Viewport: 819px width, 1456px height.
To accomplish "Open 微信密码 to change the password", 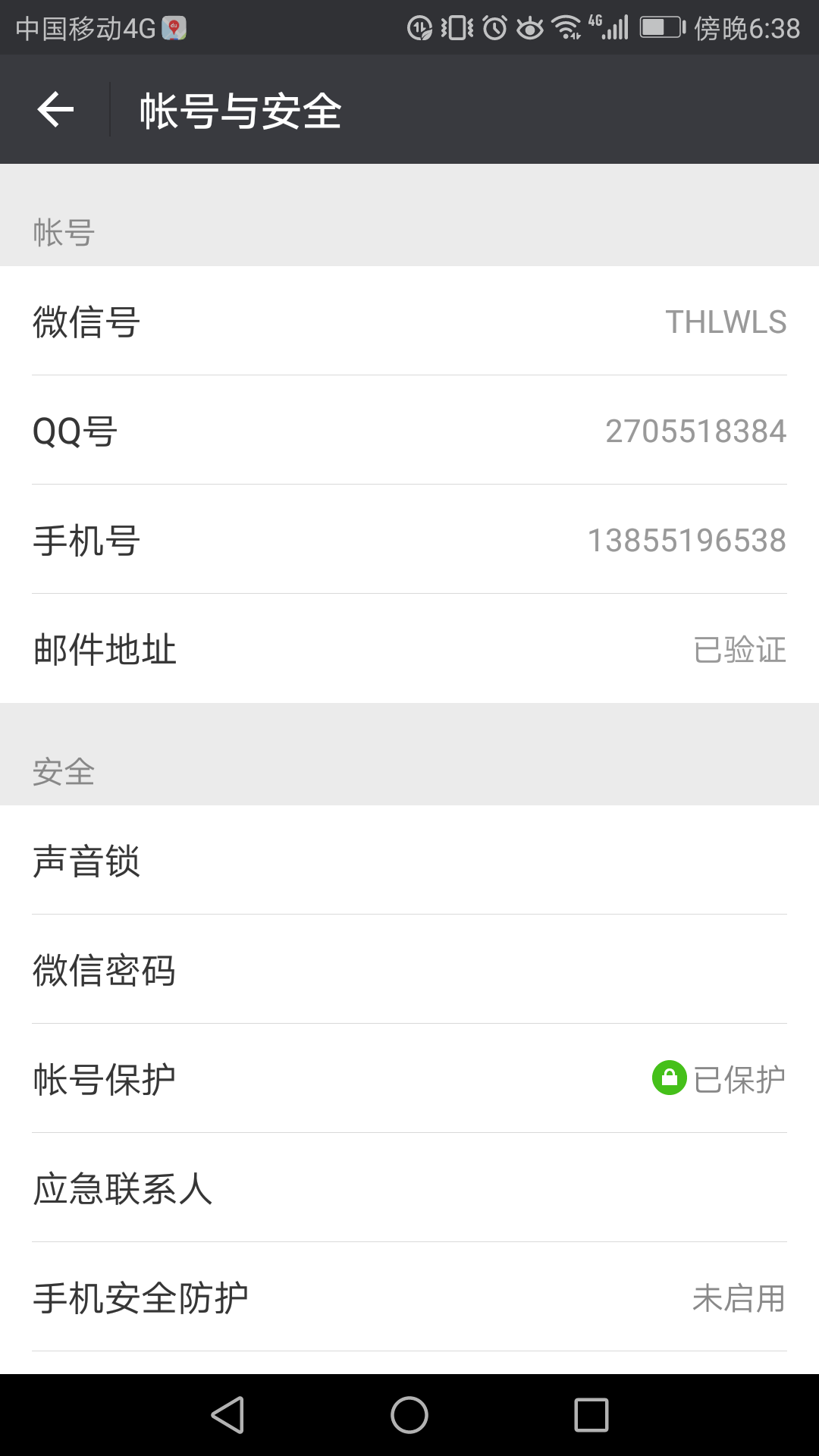I will (409, 969).
